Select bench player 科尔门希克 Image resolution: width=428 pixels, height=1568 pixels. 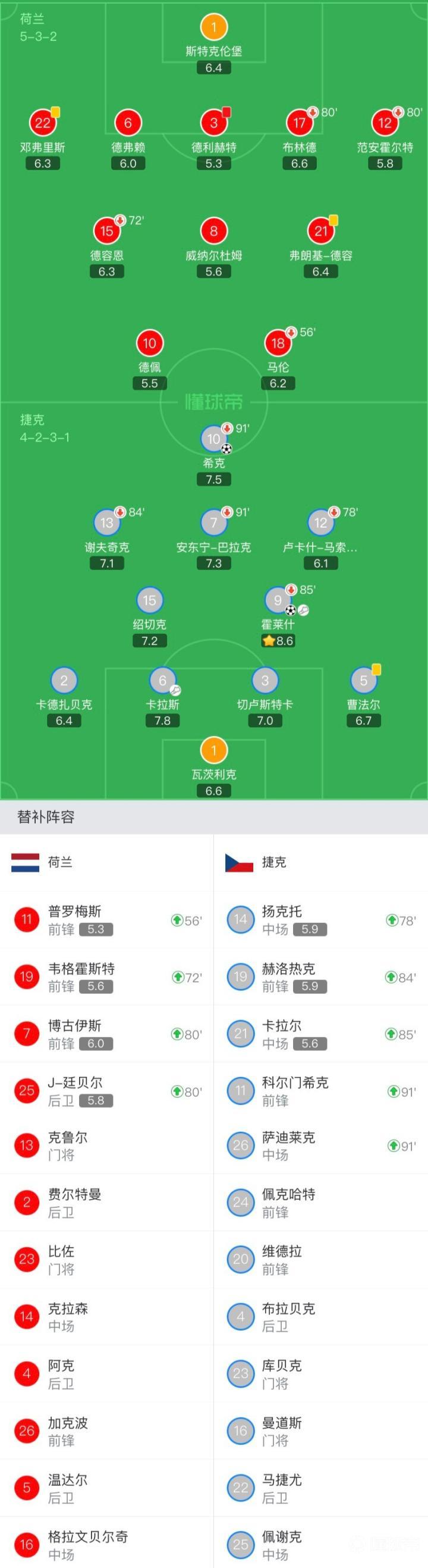point(320,1091)
